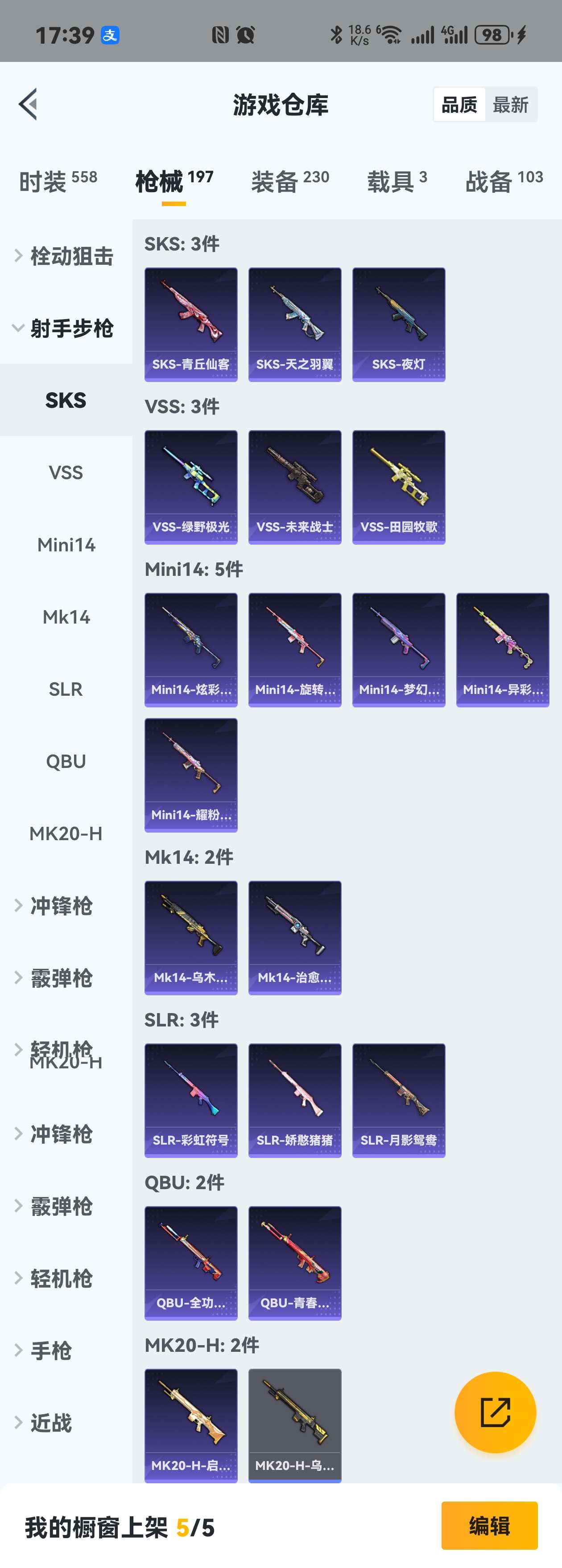
Task: Expand the 近战 category
Action: 52,1423
